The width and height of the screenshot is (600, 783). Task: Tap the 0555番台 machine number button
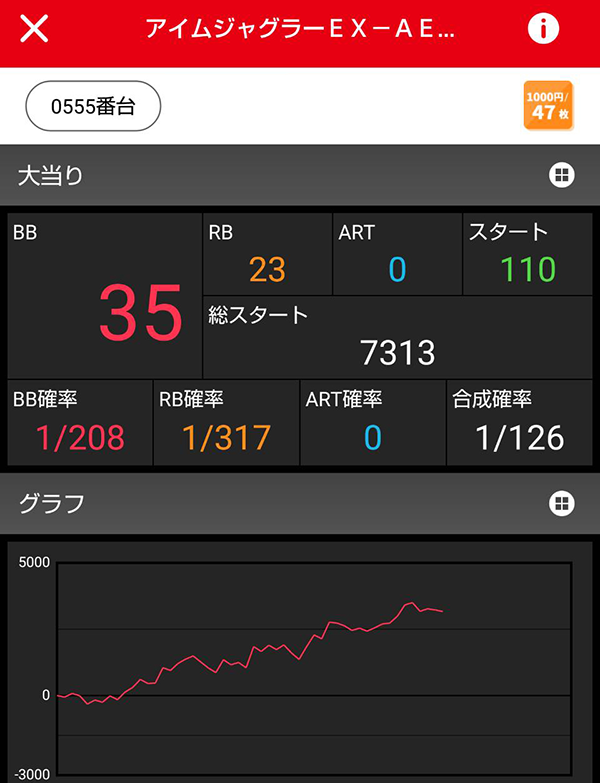click(93, 105)
